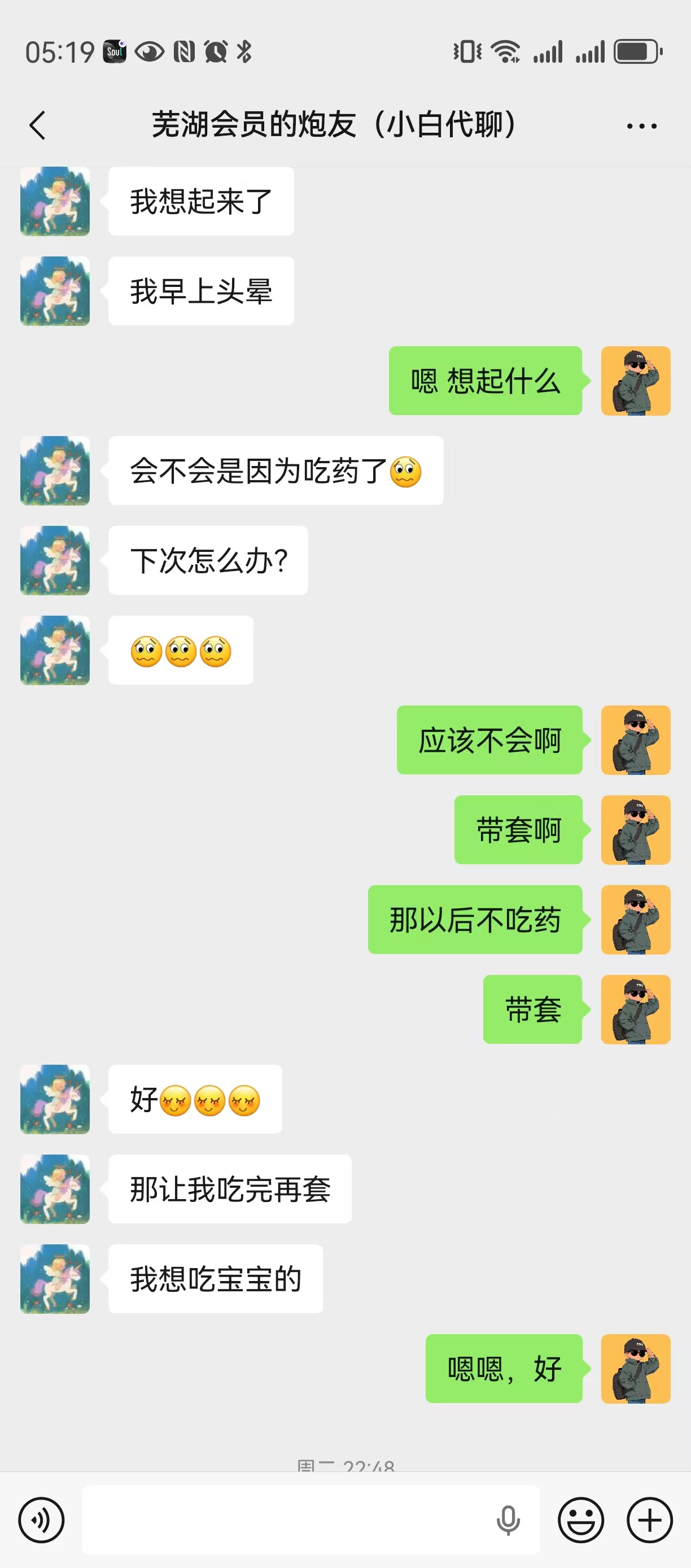Open the emoji sticker panel
Screen dimensions: 691x1568
581,1520
